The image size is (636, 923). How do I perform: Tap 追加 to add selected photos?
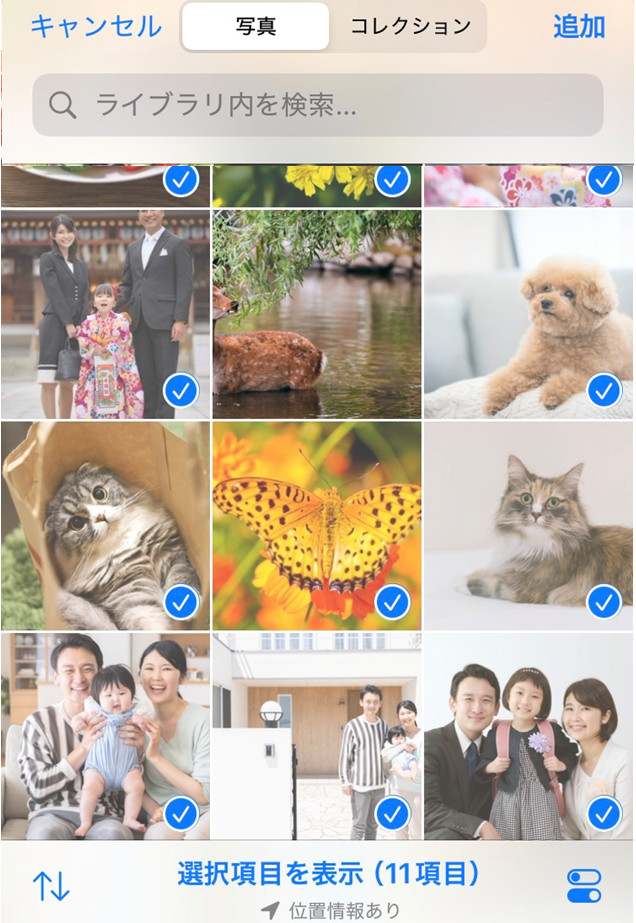579,27
